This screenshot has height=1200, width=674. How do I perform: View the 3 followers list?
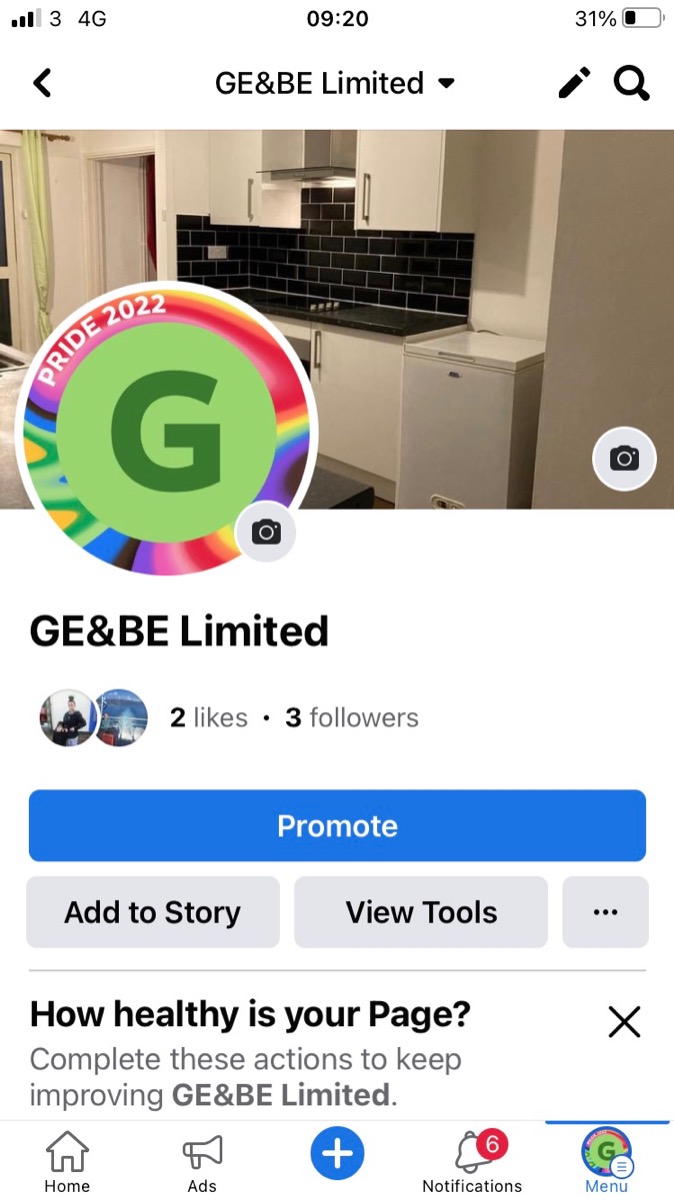[352, 717]
